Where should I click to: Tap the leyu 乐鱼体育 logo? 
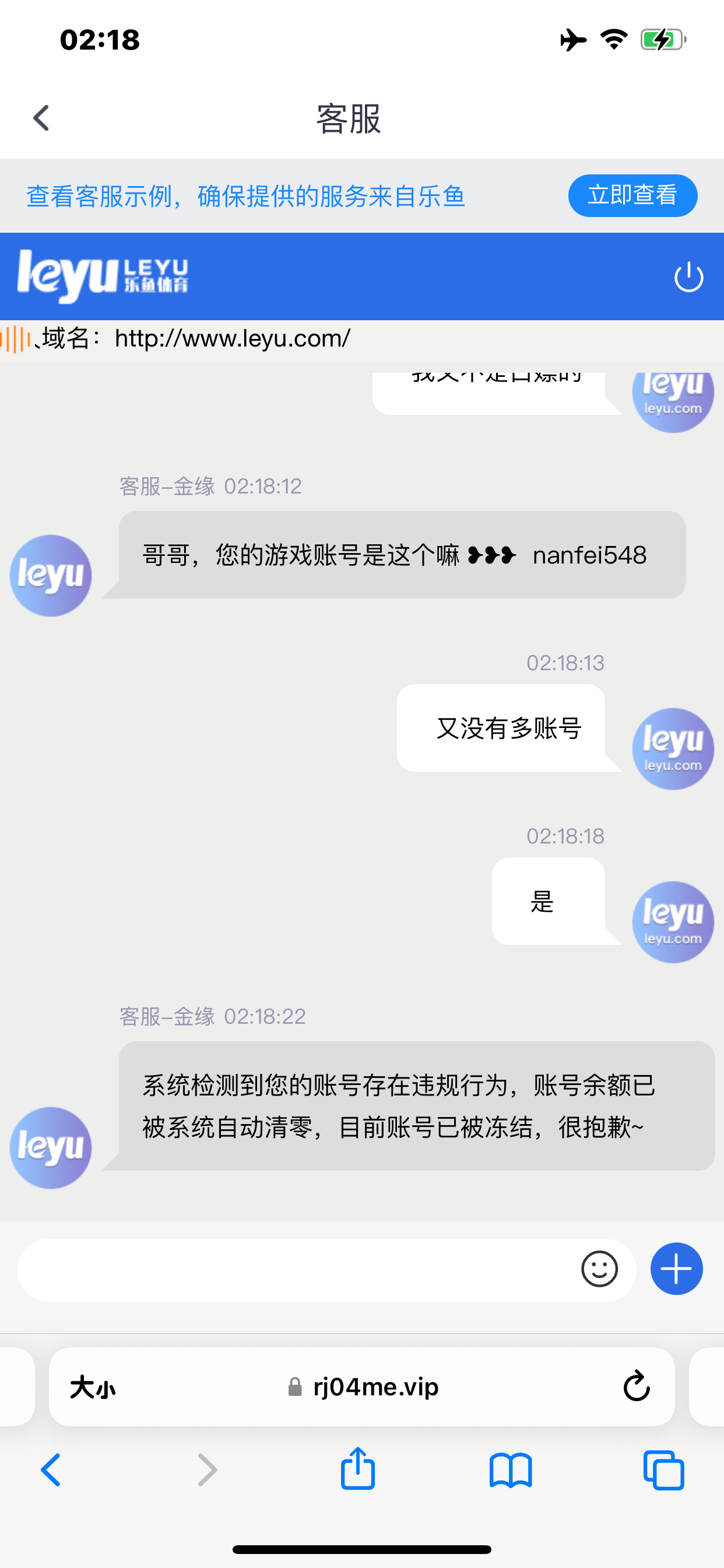103,276
